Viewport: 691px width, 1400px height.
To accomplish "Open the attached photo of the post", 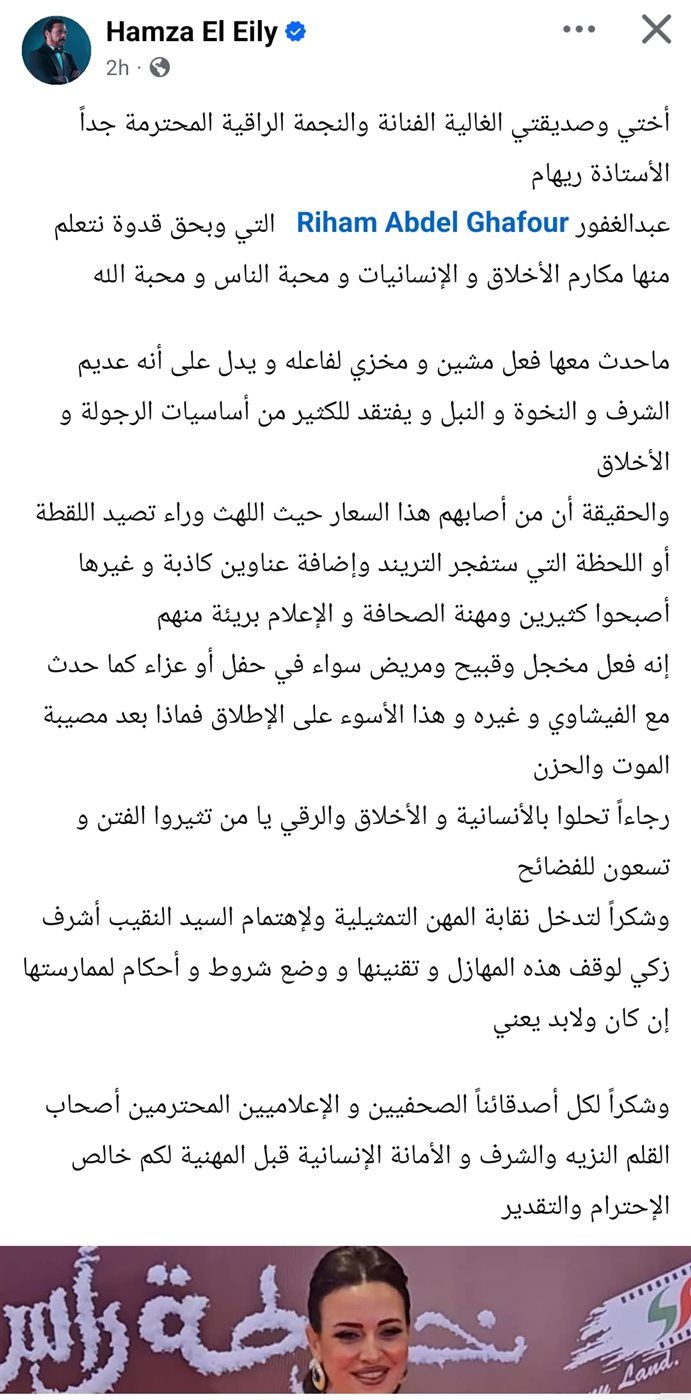I will pos(345,1320).
